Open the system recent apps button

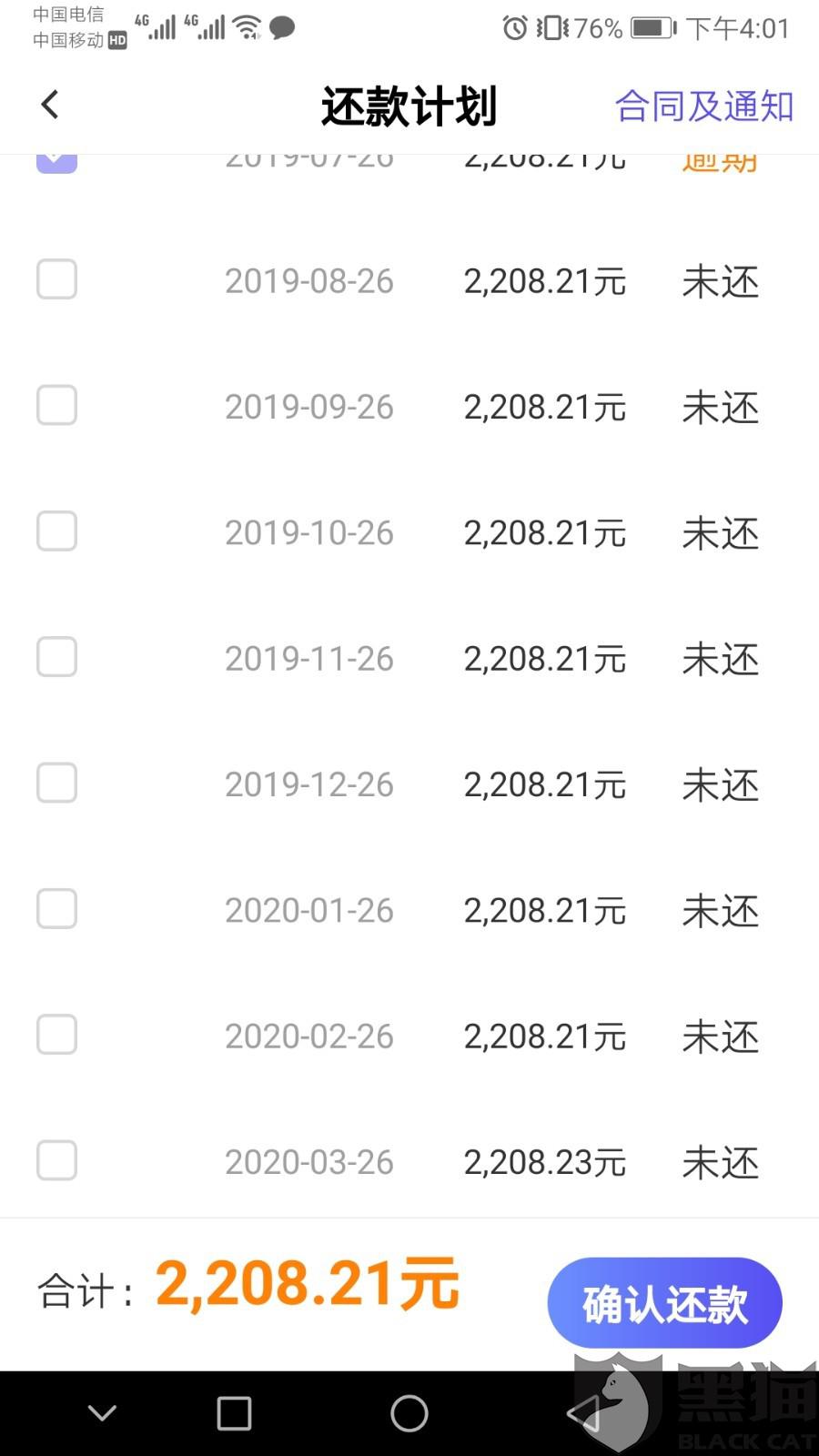pos(234,1413)
